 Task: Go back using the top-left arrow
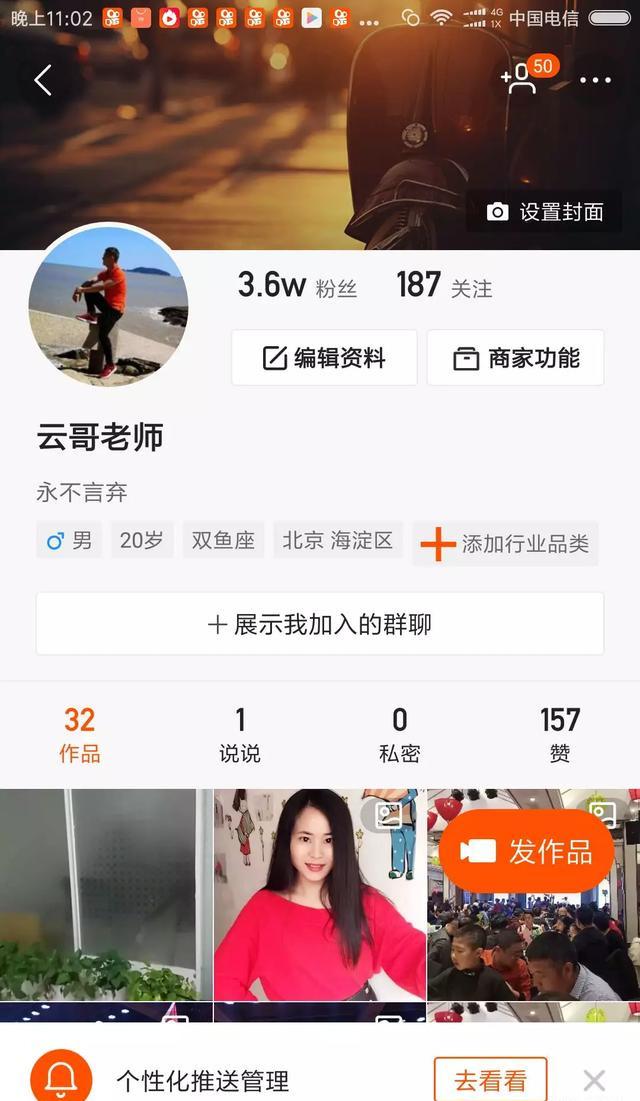43,80
